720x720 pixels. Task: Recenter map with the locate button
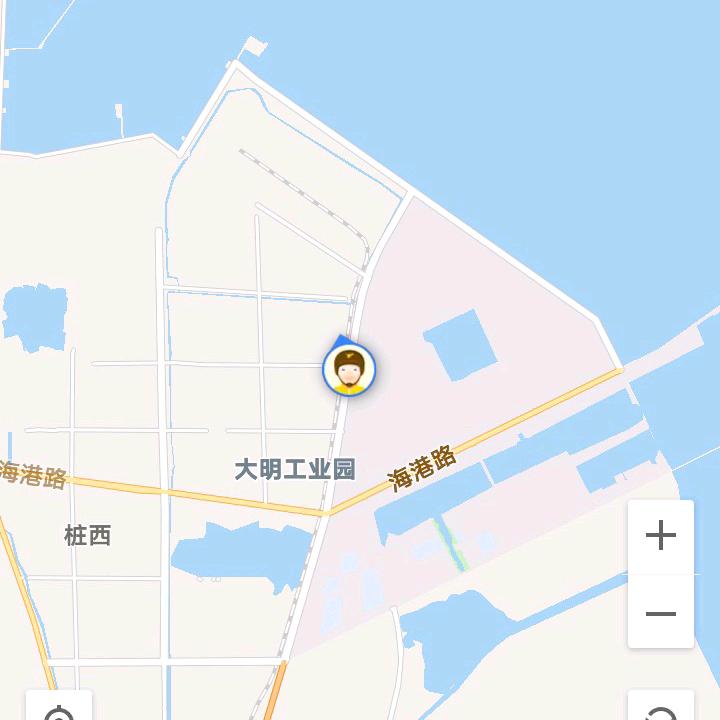click(59, 709)
